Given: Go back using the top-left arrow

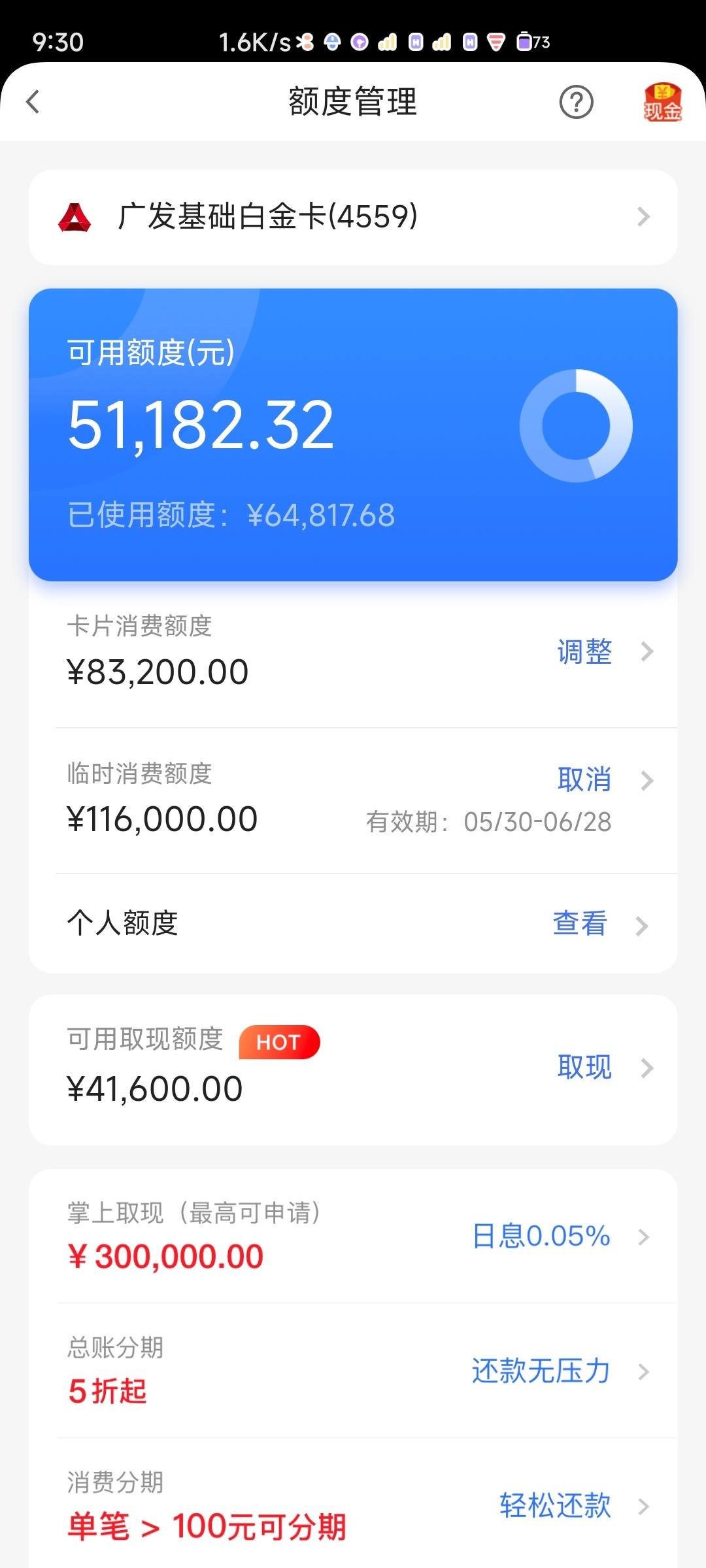Looking at the screenshot, I should (33, 102).
